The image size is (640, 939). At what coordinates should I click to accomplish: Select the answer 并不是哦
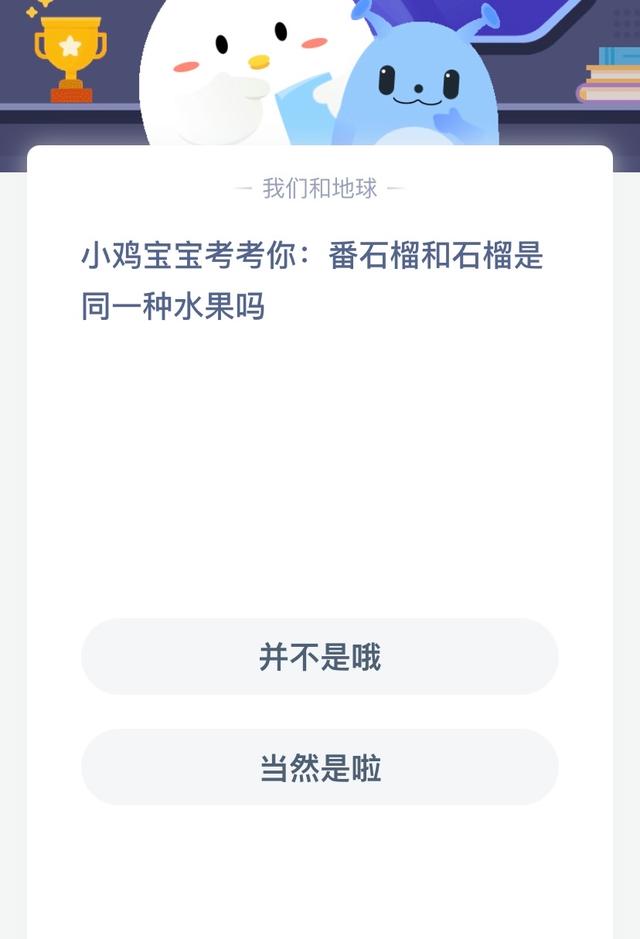click(x=320, y=657)
